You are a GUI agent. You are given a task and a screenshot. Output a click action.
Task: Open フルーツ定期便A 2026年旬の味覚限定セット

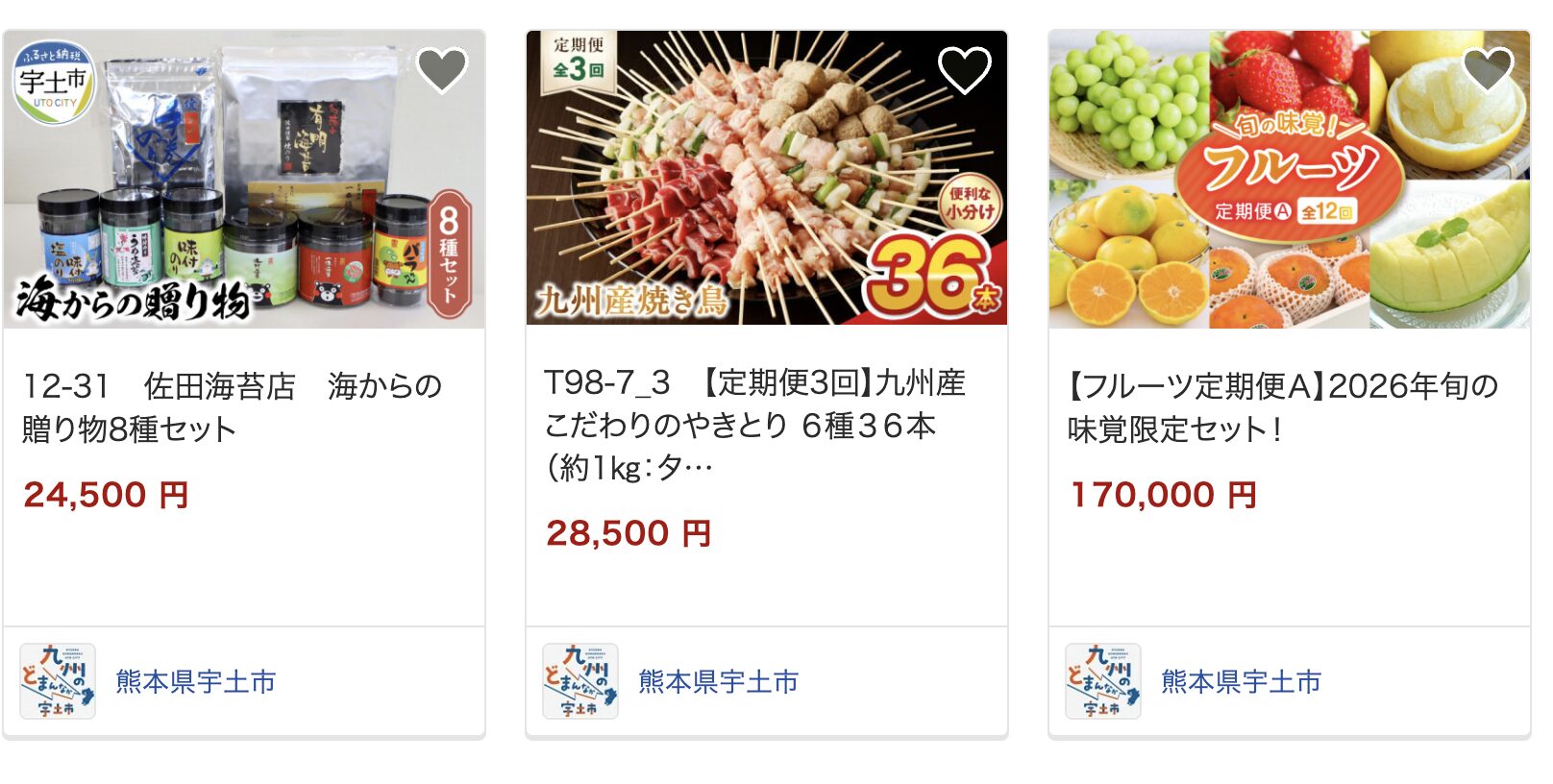click(x=1282, y=406)
